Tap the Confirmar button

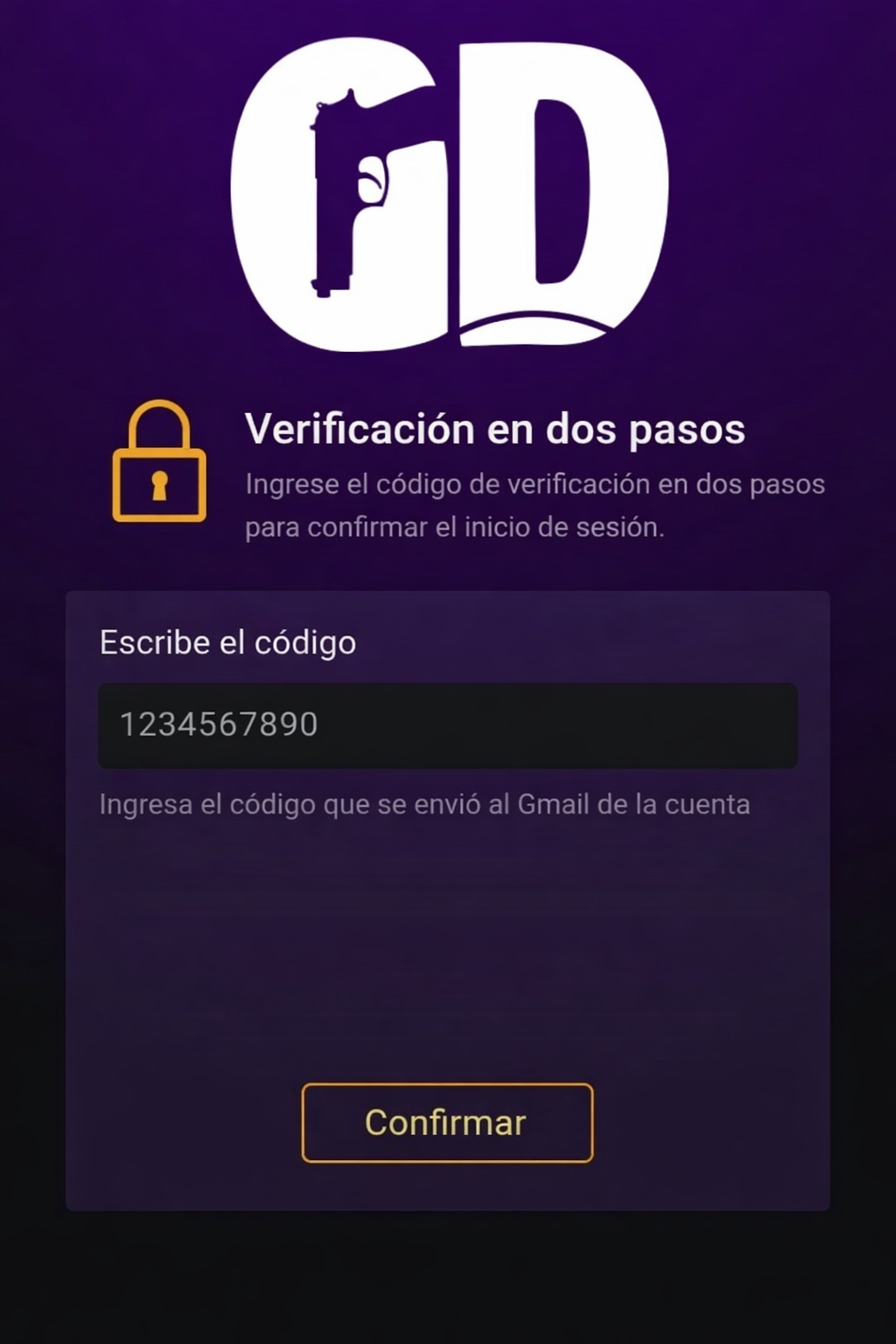click(x=447, y=1123)
